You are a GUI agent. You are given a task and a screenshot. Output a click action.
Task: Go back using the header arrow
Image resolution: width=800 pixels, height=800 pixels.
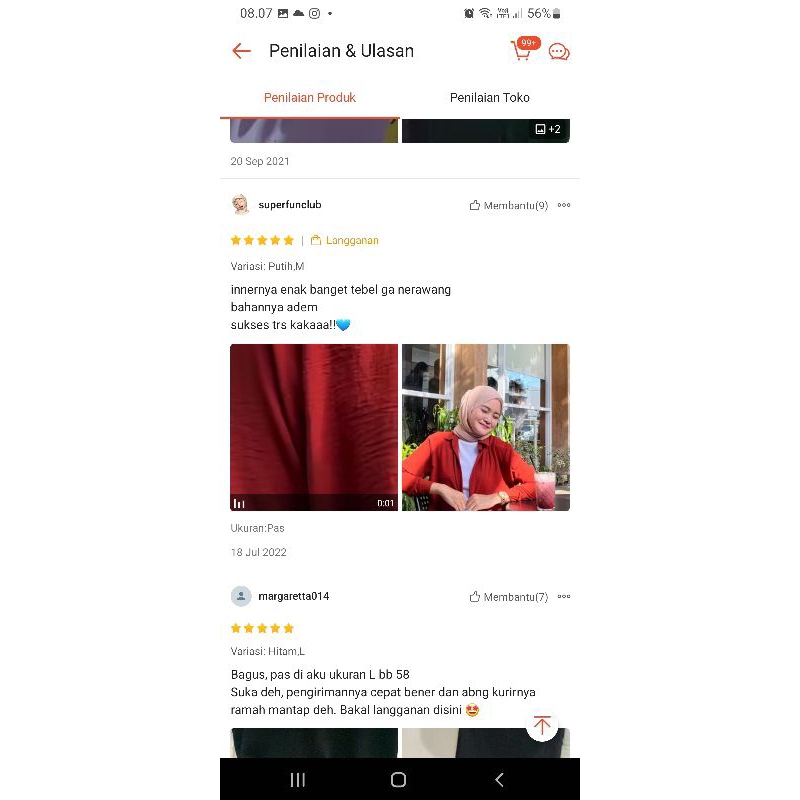tap(241, 51)
